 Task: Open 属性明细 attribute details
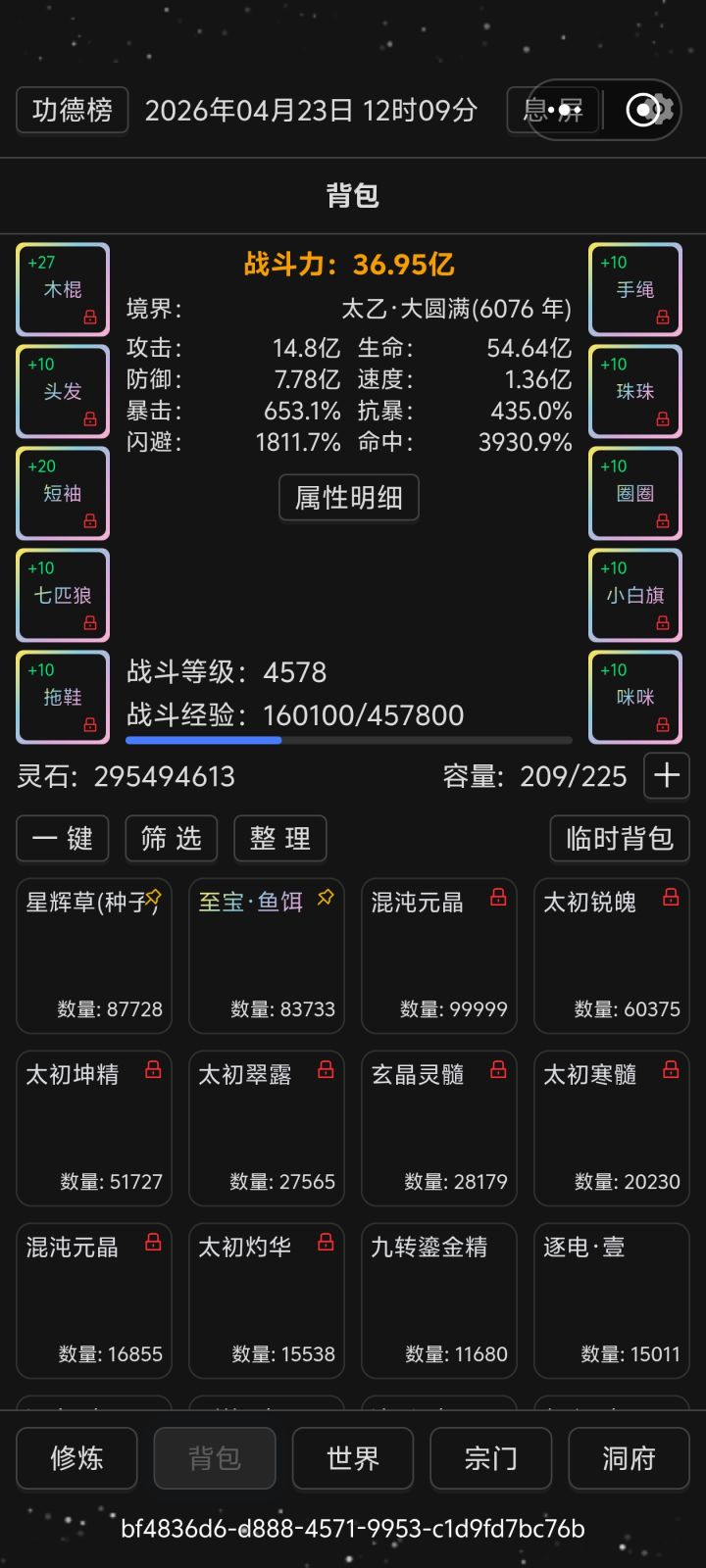point(349,498)
